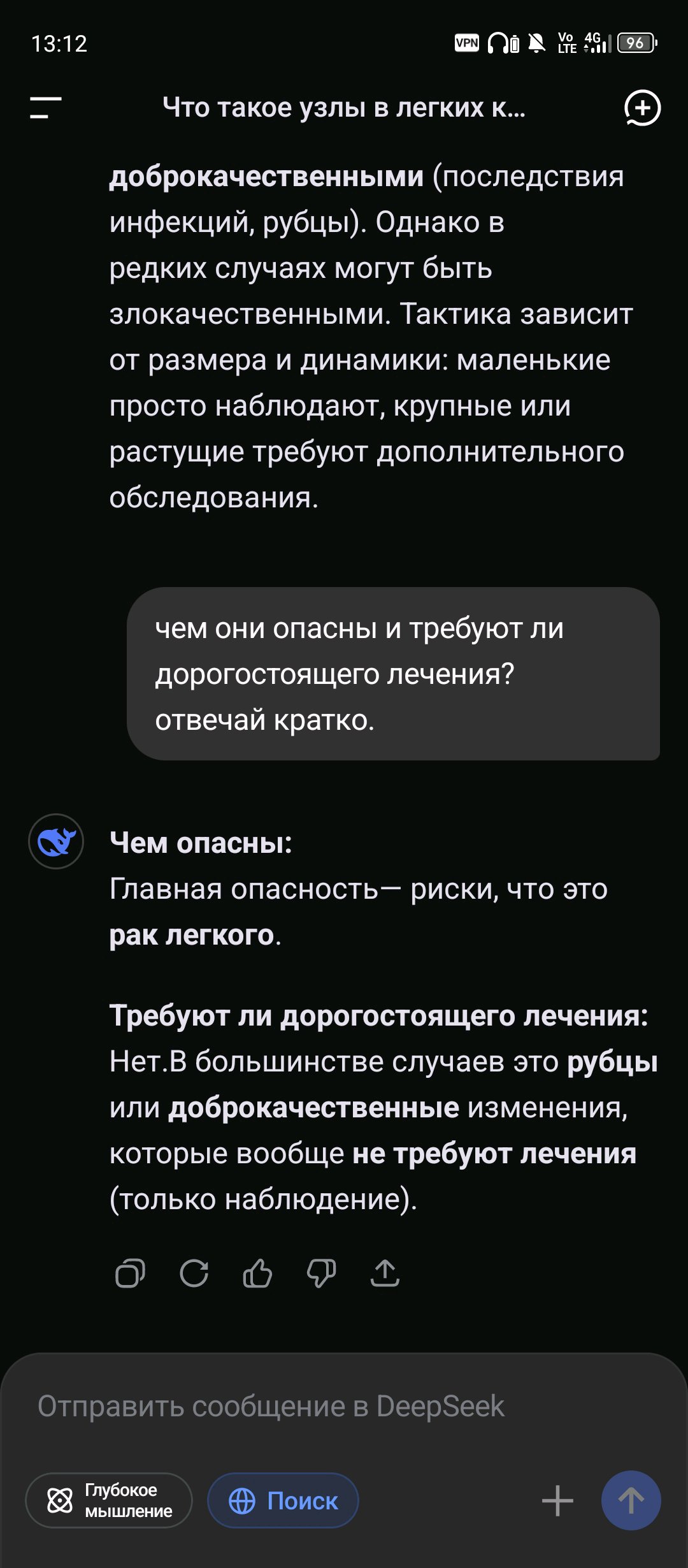
Task: Start a new chat
Action: [642, 108]
